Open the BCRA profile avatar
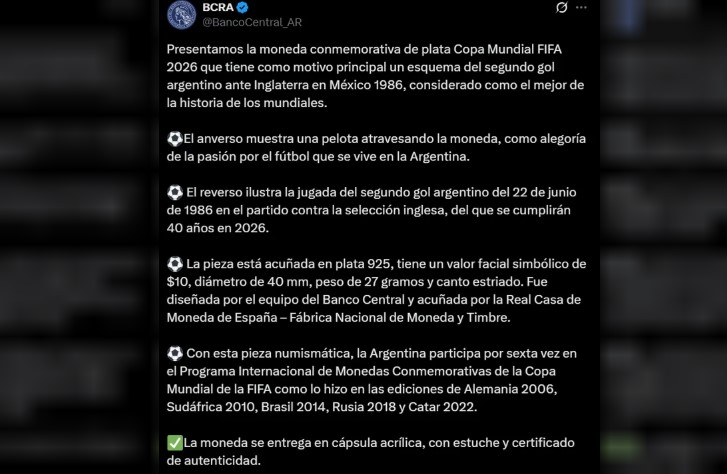The height and width of the screenshot is (474, 727). pyautogui.click(x=182, y=14)
